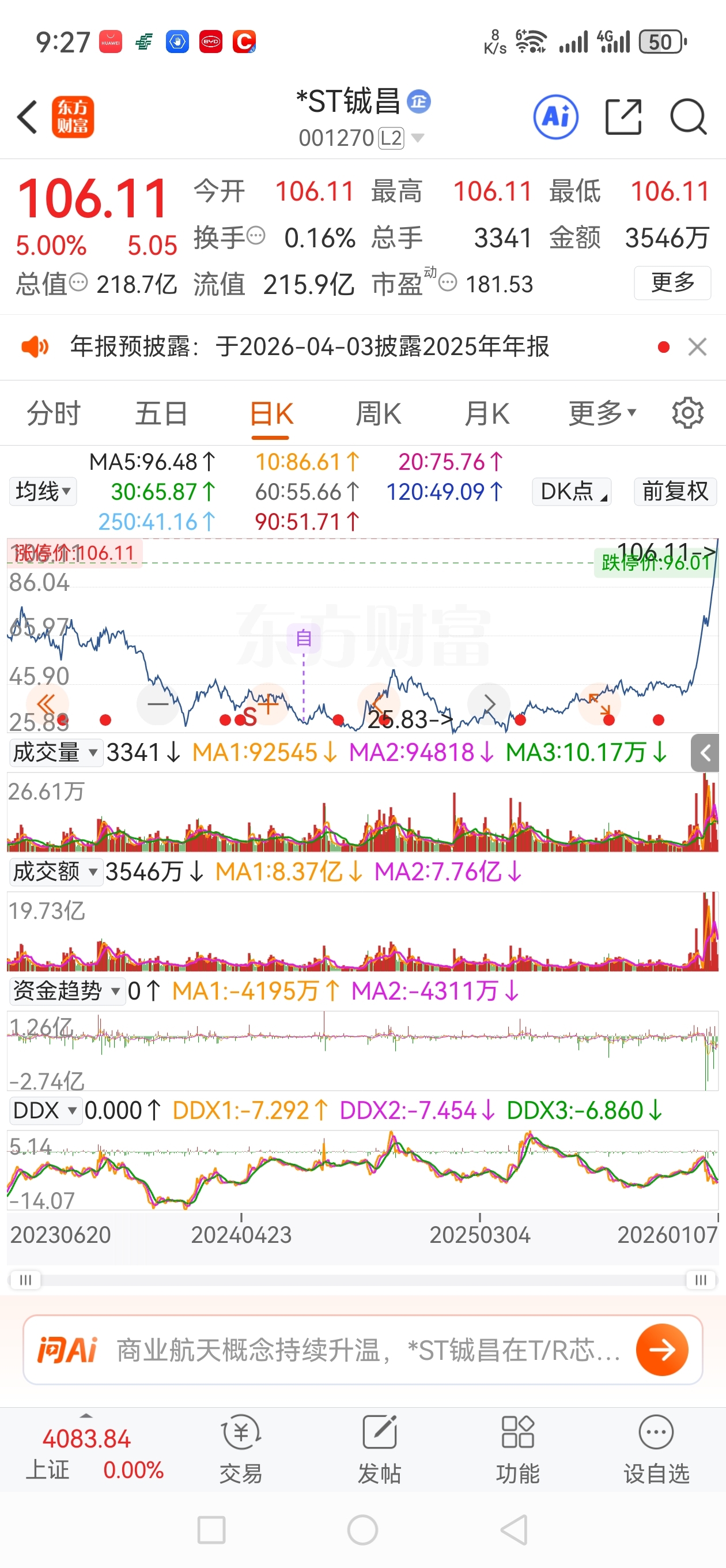Select the 周K chart tab

378,414
